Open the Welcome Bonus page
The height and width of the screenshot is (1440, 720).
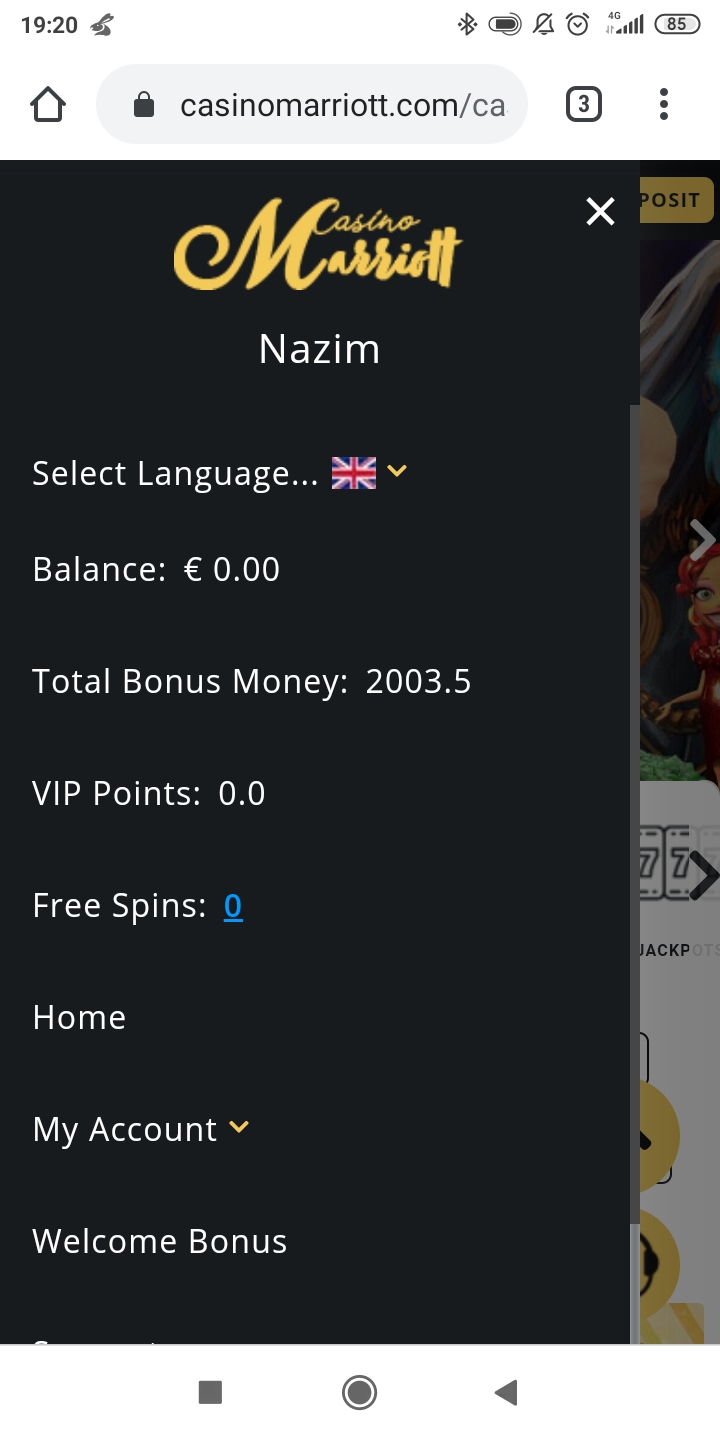click(x=160, y=1241)
